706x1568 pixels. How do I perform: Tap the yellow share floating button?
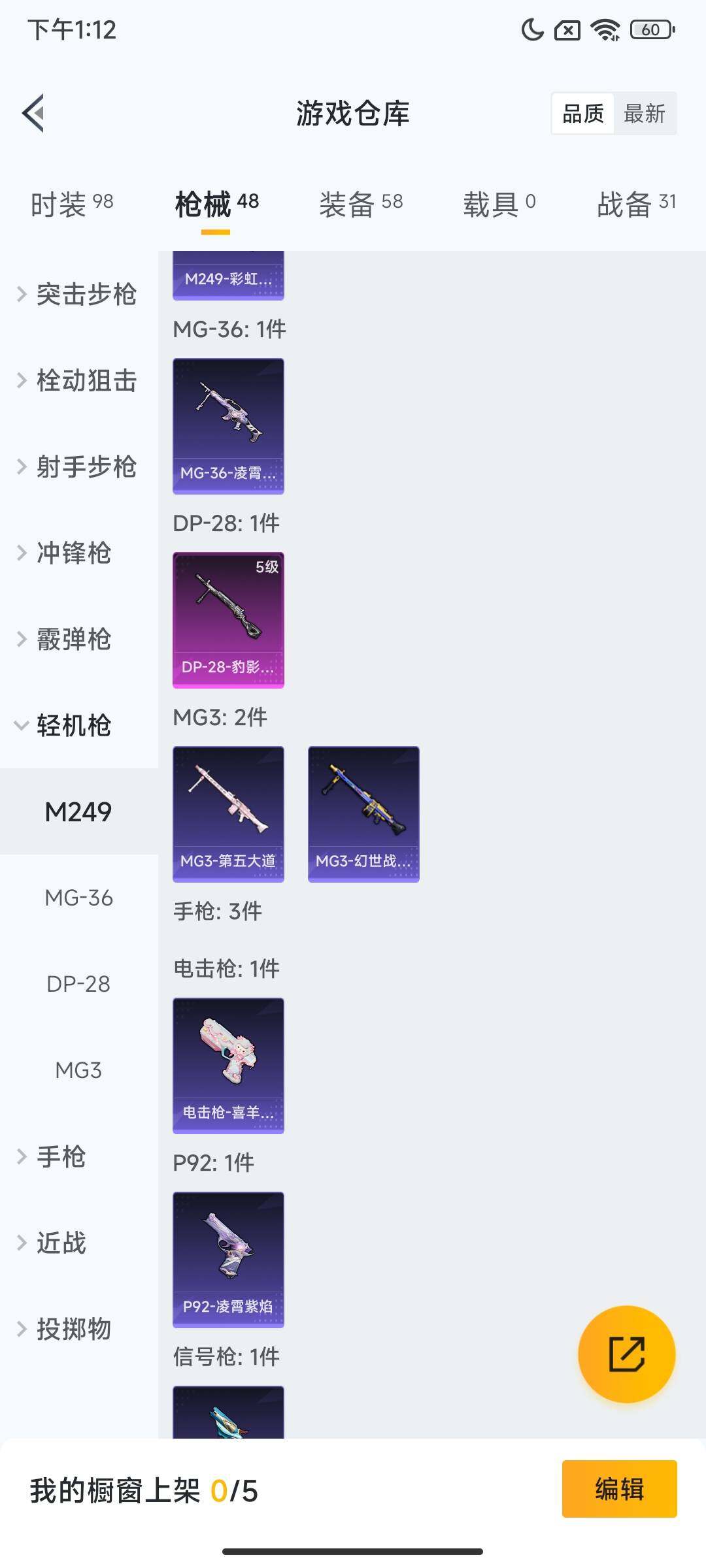[x=626, y=1354]
